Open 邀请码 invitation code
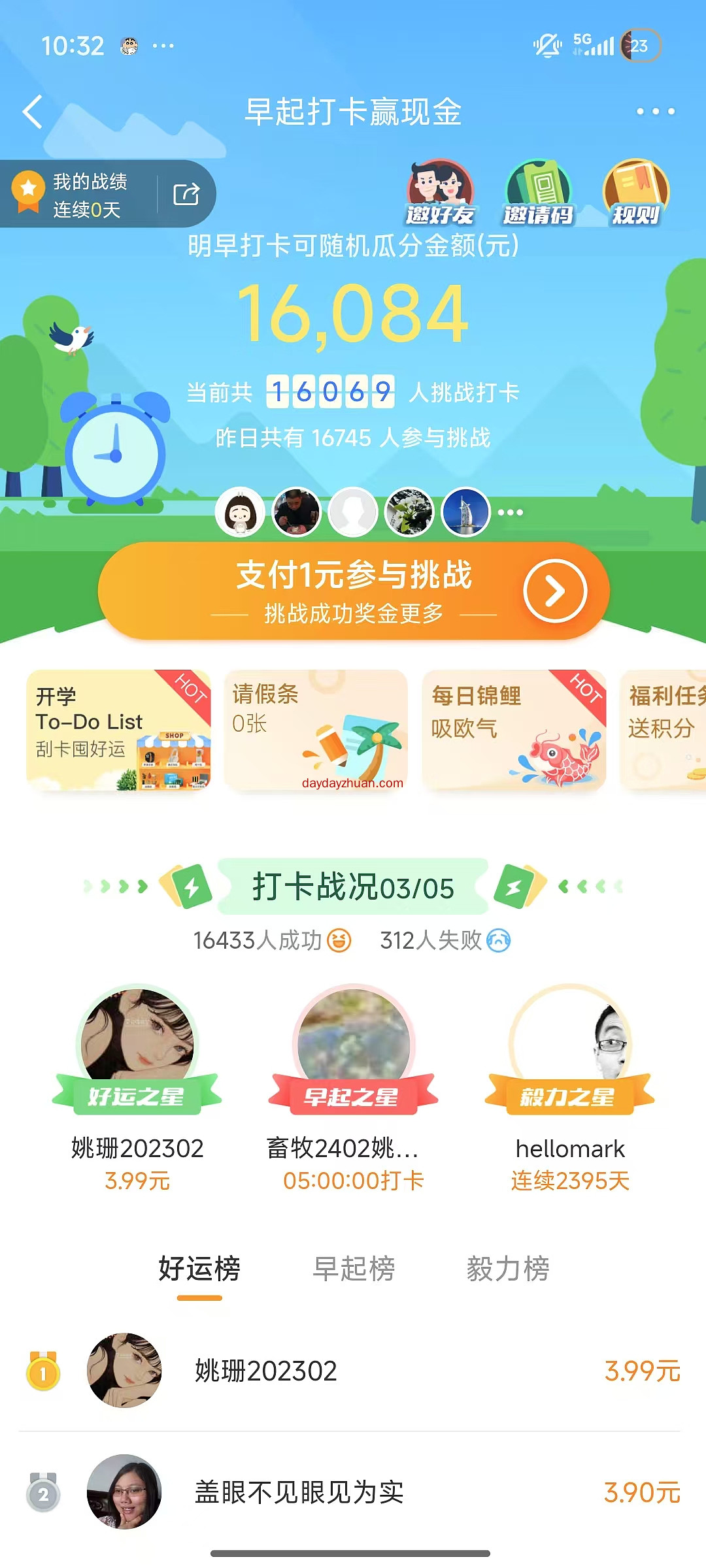Image resolution: width=706 pixels, height=1568 pixels. [x=538, y=193]
